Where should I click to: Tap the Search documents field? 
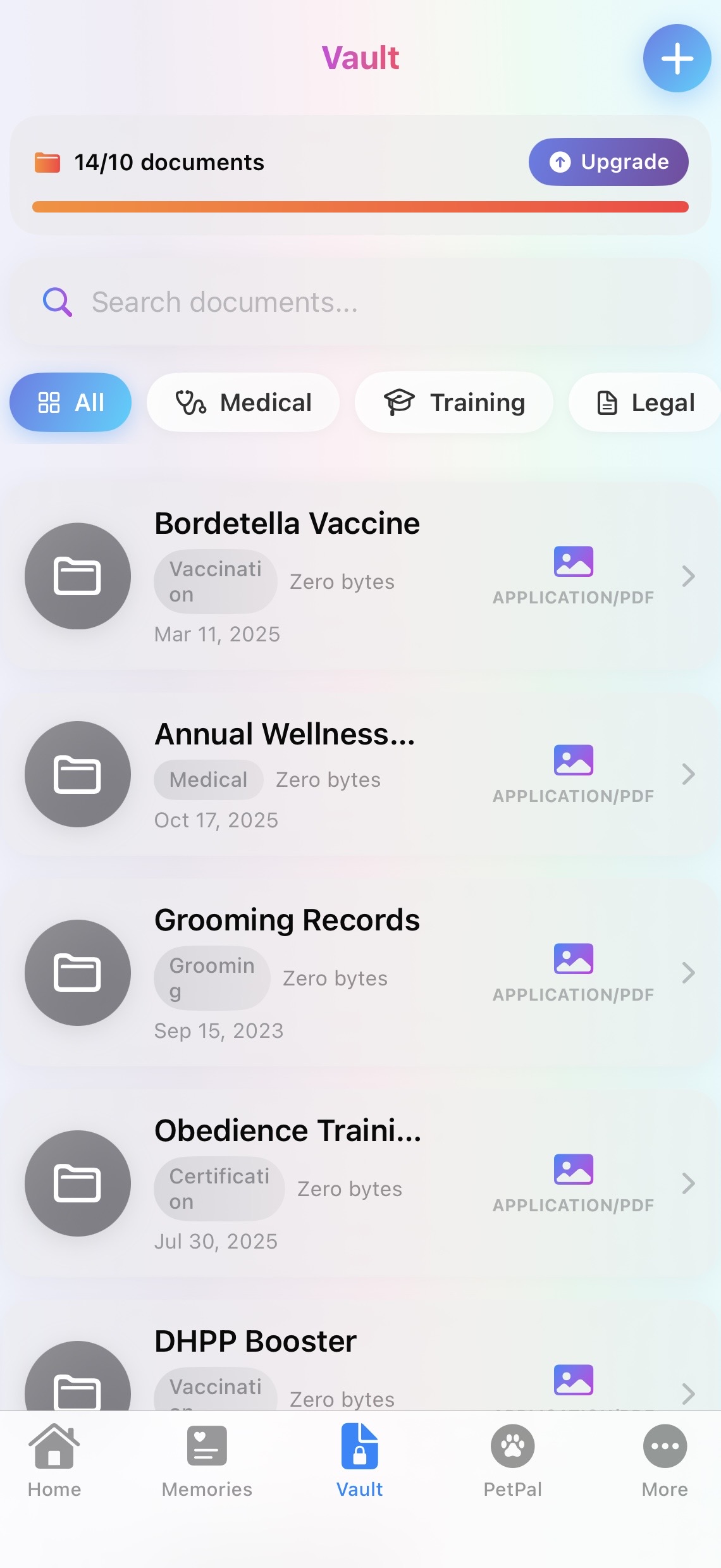[359, 302]
